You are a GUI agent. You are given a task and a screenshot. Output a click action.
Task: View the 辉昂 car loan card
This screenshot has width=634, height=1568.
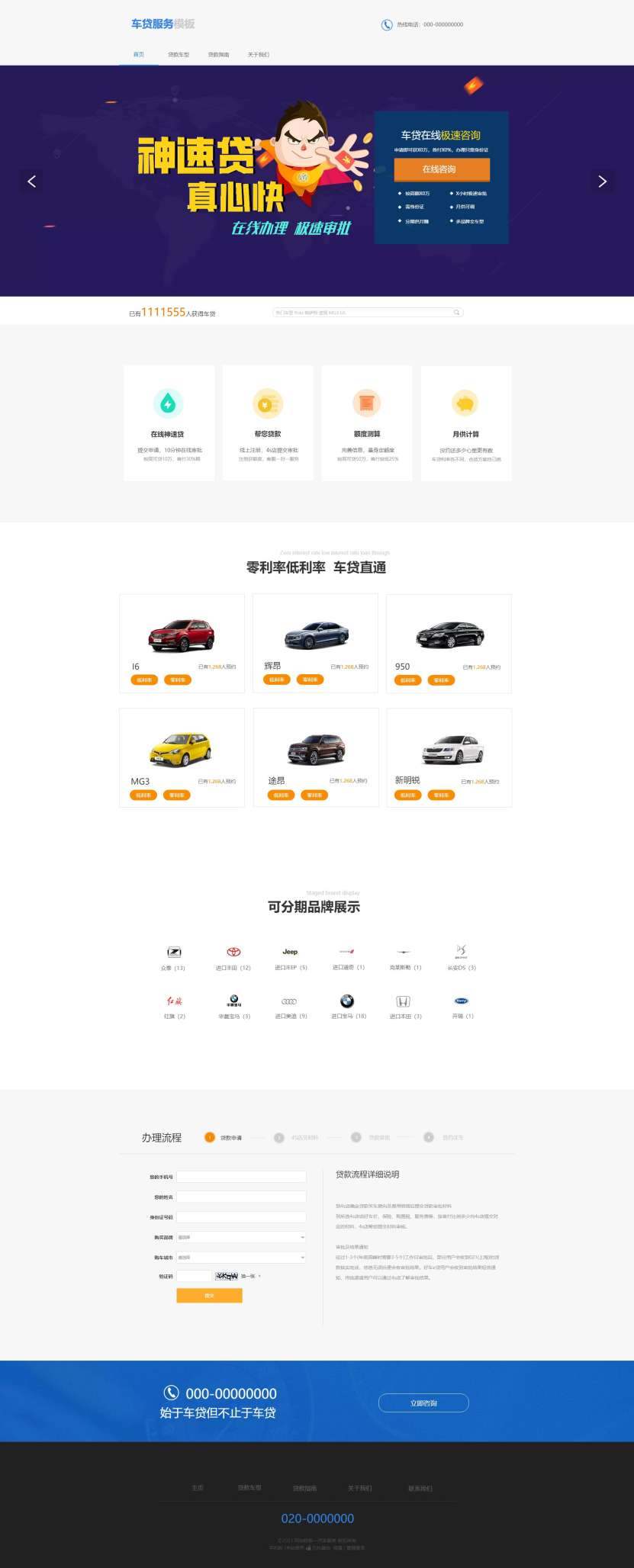pyautogui.click(x=315, y=643)
